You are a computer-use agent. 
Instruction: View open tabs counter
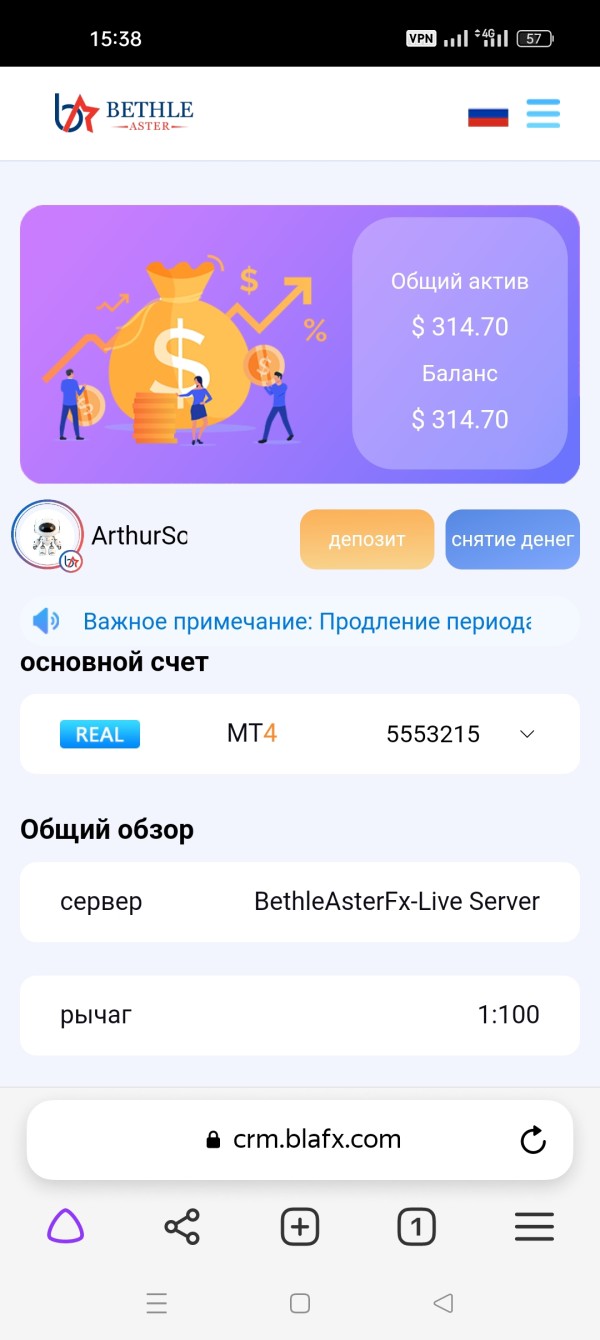point(417,1227)
